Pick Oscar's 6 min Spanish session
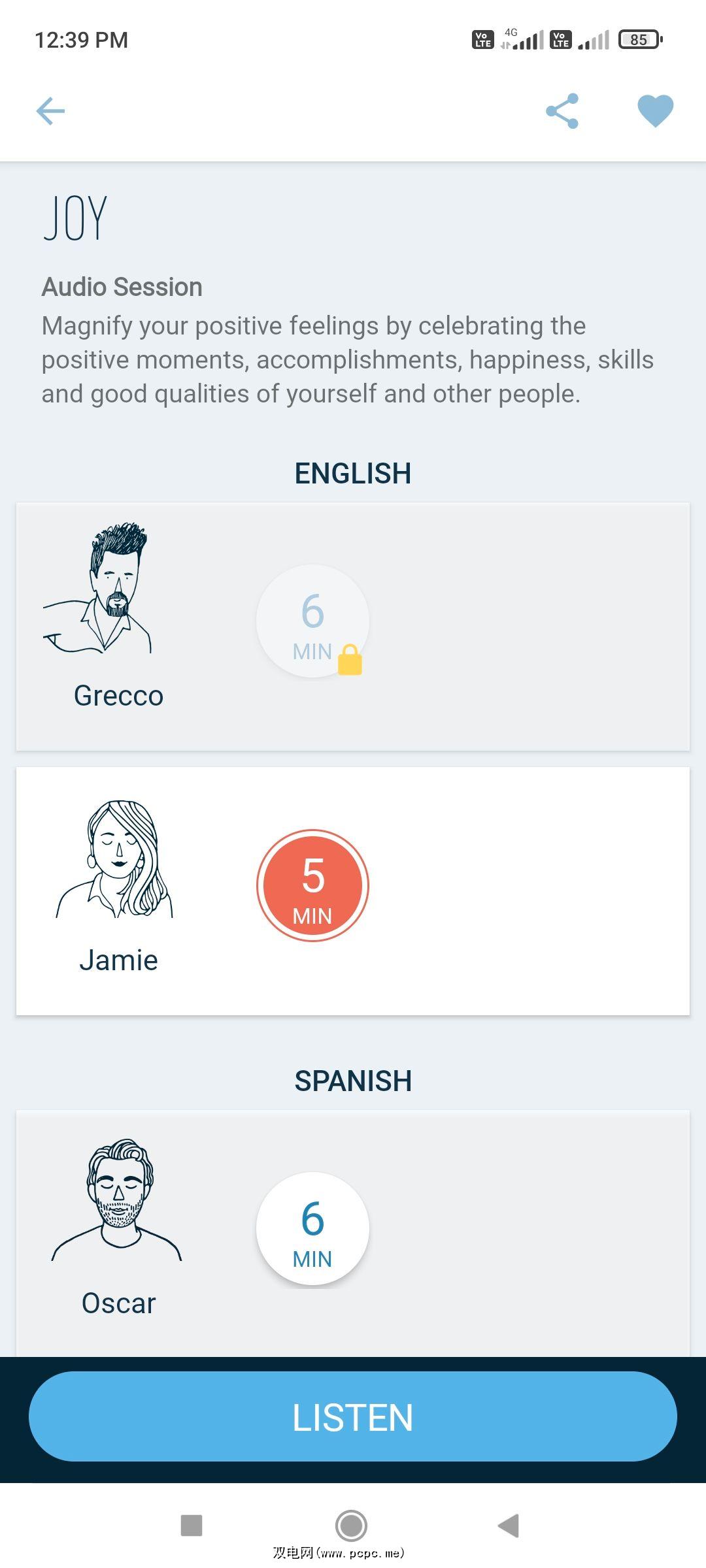This screenshot has width=706, height=1568. tap(312, 1228)
